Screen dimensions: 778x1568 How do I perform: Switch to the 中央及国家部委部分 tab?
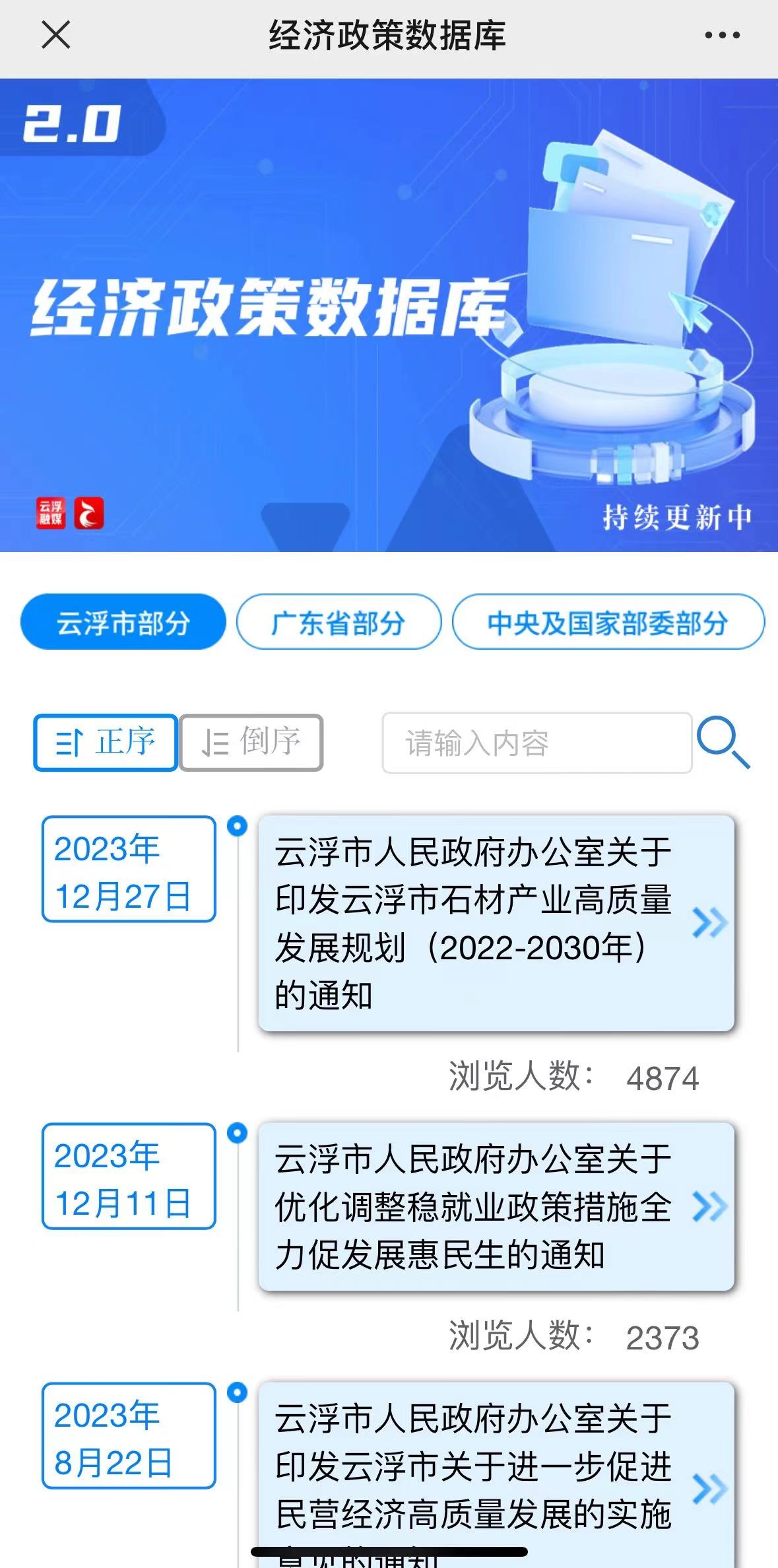608,622
